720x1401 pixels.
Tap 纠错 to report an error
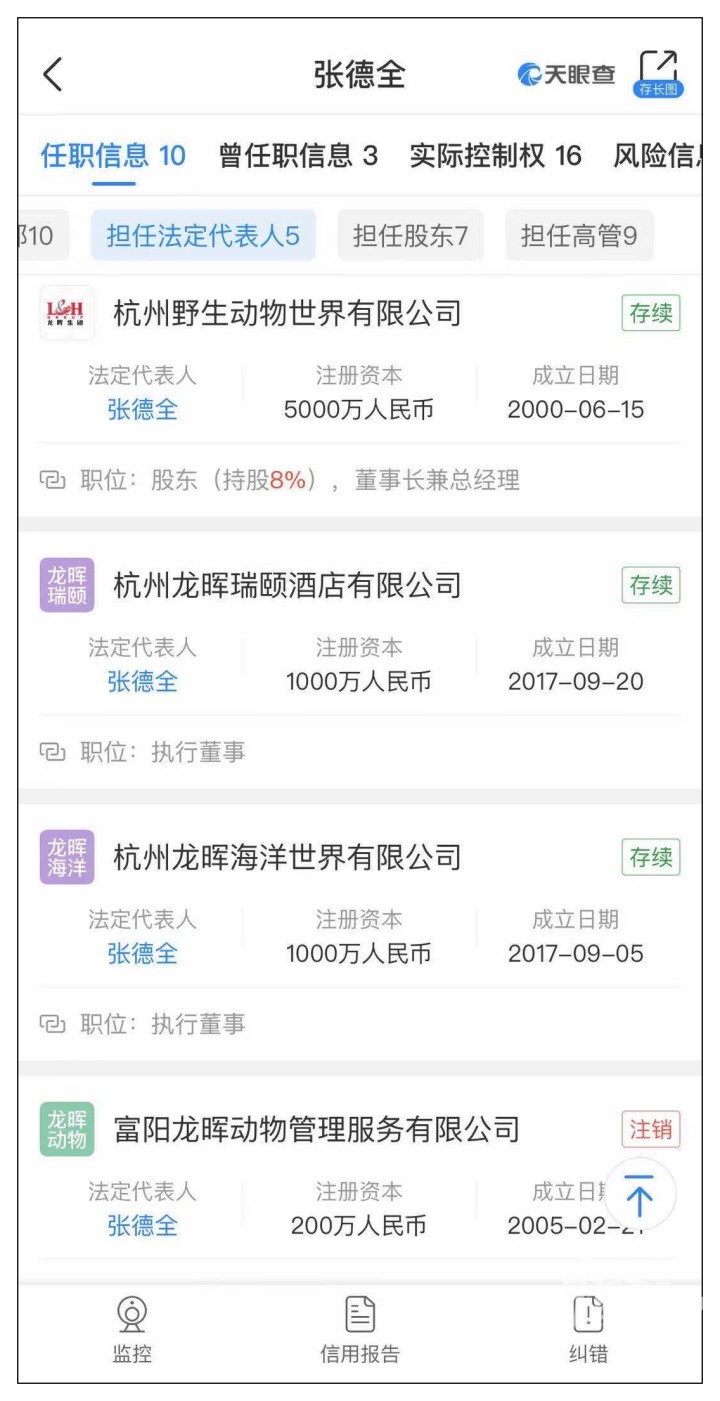pos(589,1328)
